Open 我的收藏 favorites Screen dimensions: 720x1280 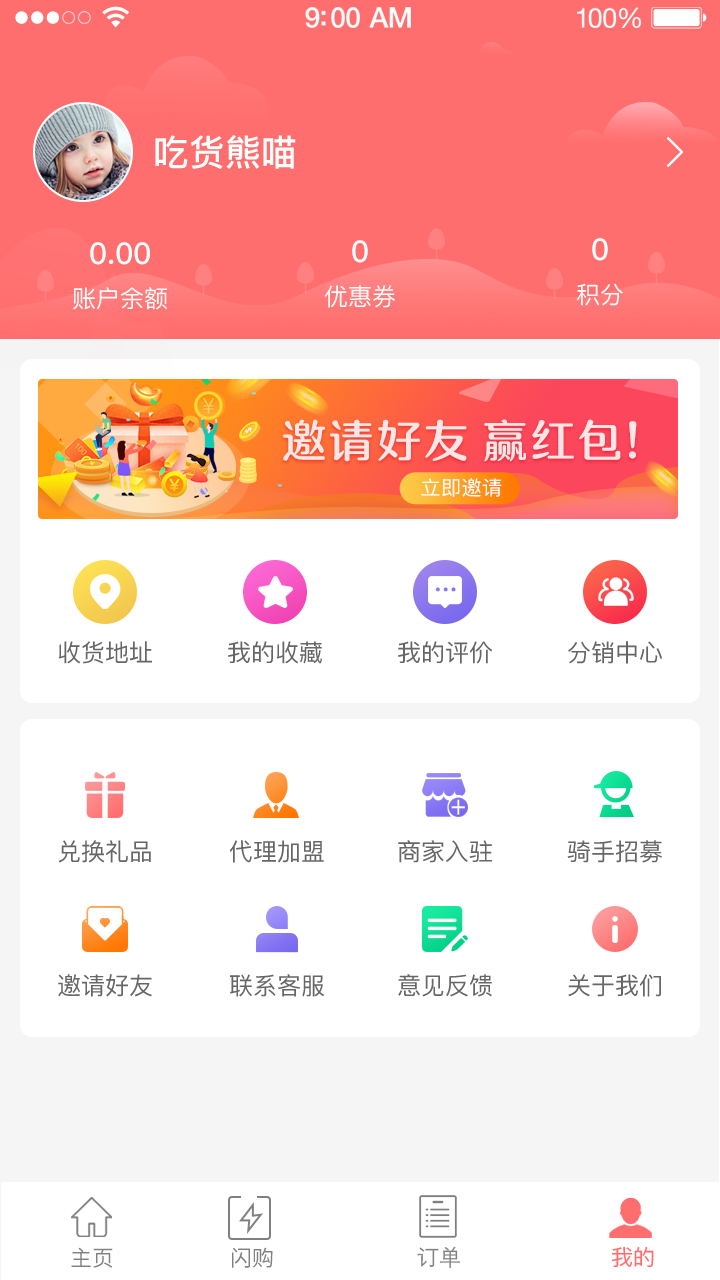275,612
